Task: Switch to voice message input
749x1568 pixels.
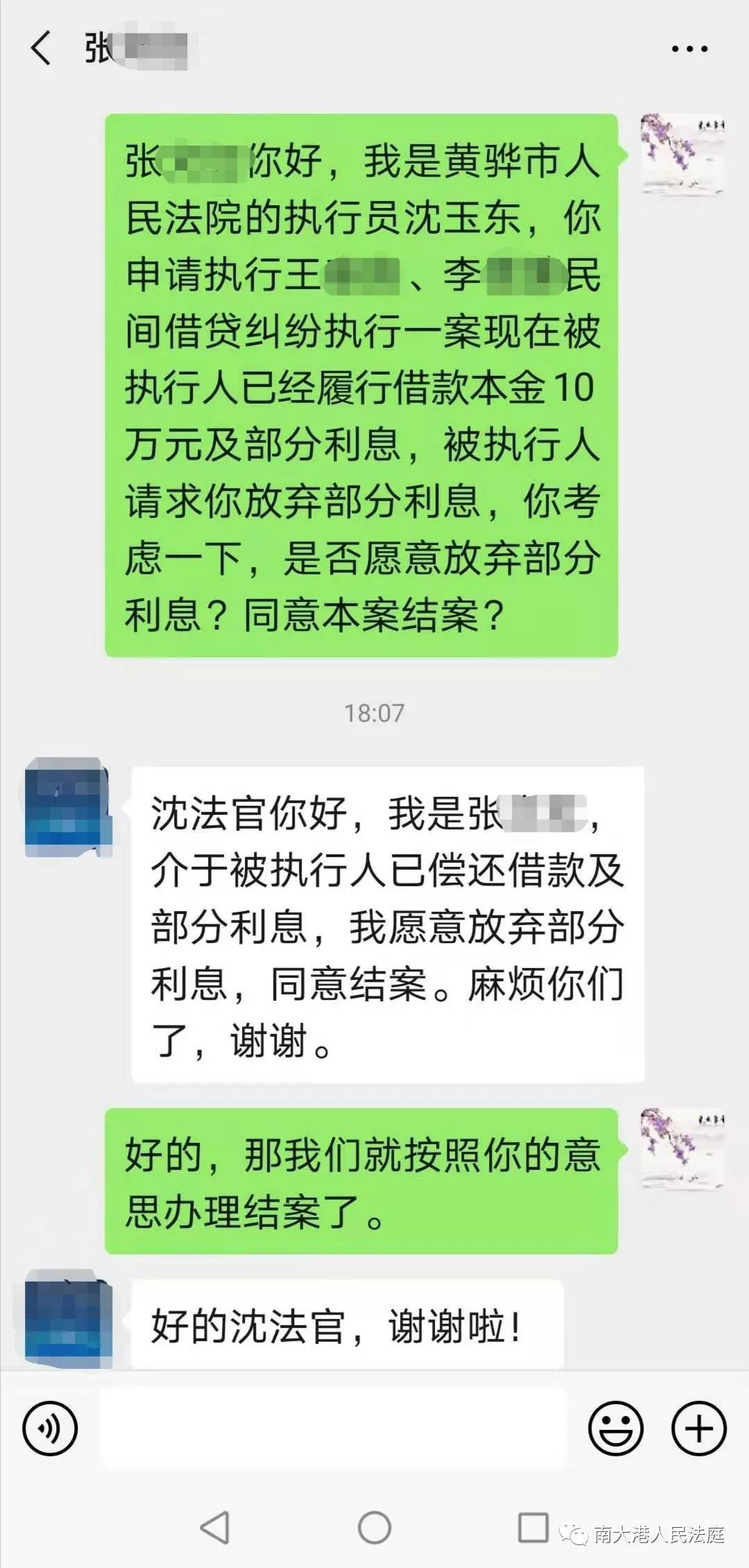Action: (x=50, y=1429)
